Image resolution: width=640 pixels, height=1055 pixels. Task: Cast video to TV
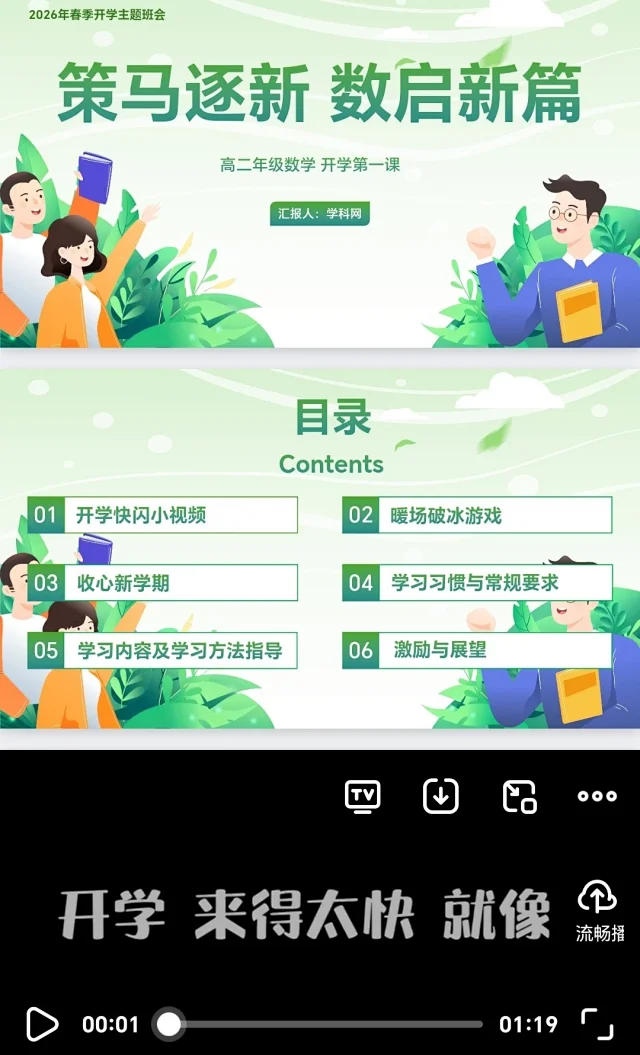click(x=362, y=796)
